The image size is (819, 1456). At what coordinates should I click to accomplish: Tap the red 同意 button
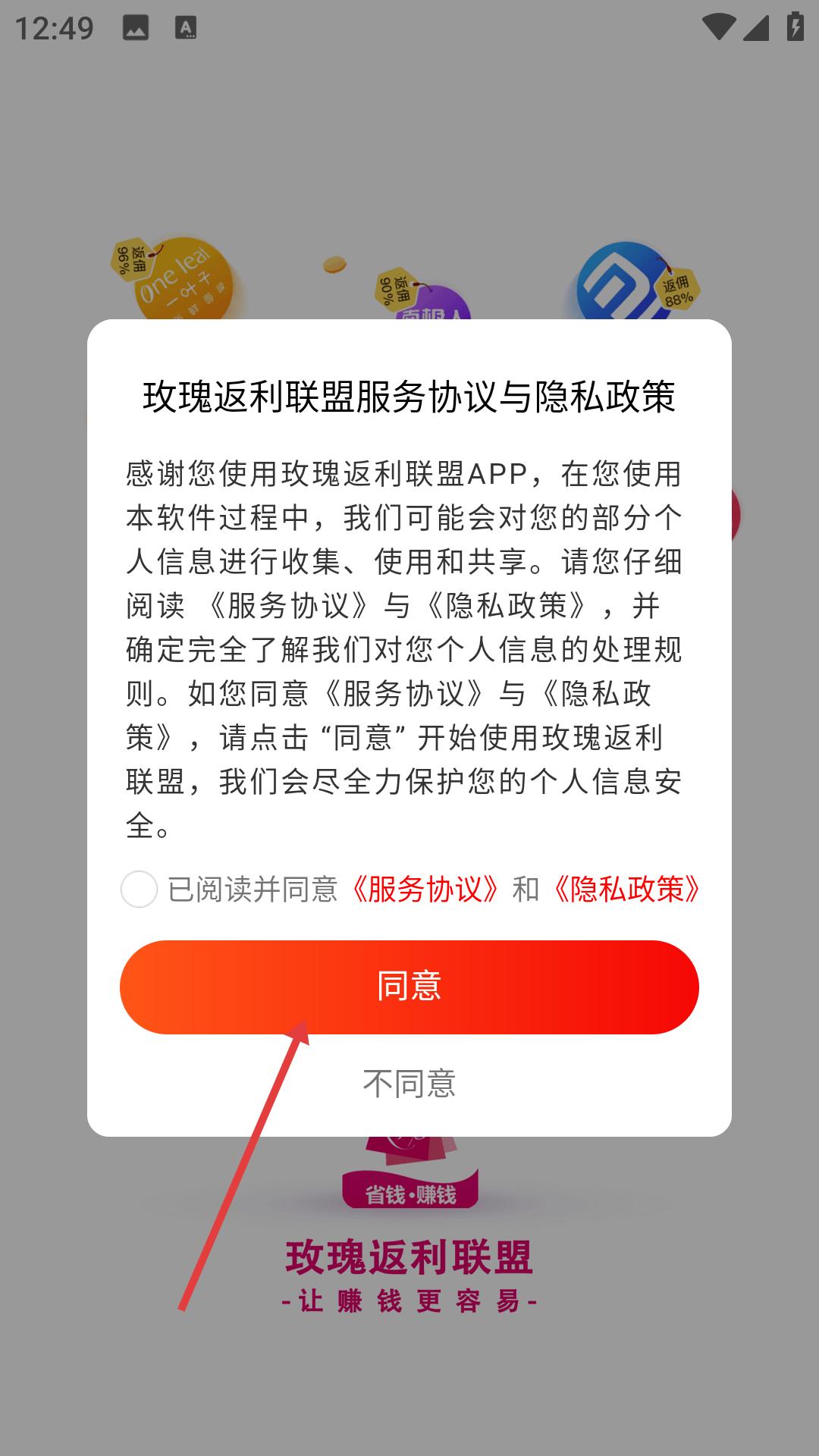[409, 987]
